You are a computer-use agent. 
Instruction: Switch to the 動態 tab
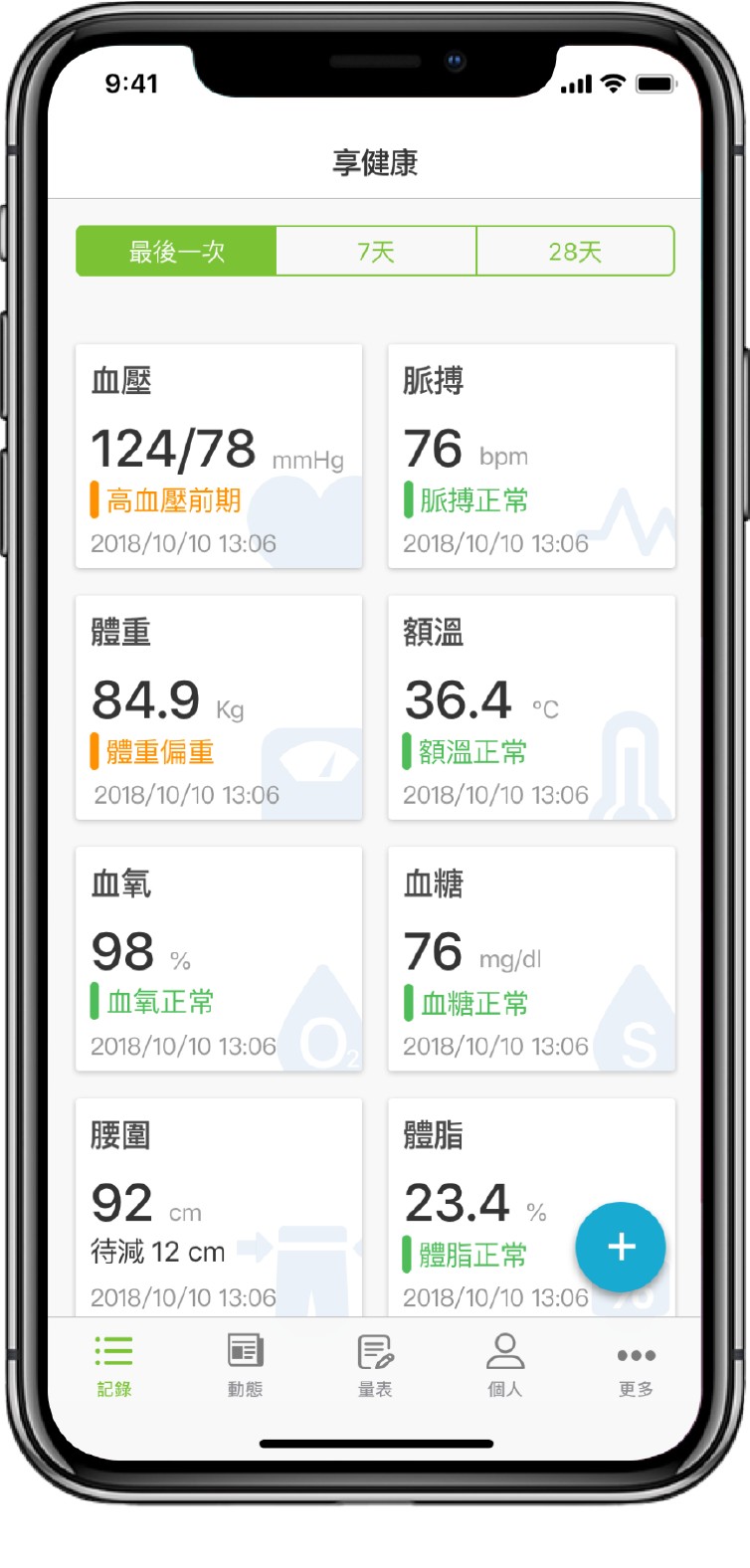click(245, 1366)
